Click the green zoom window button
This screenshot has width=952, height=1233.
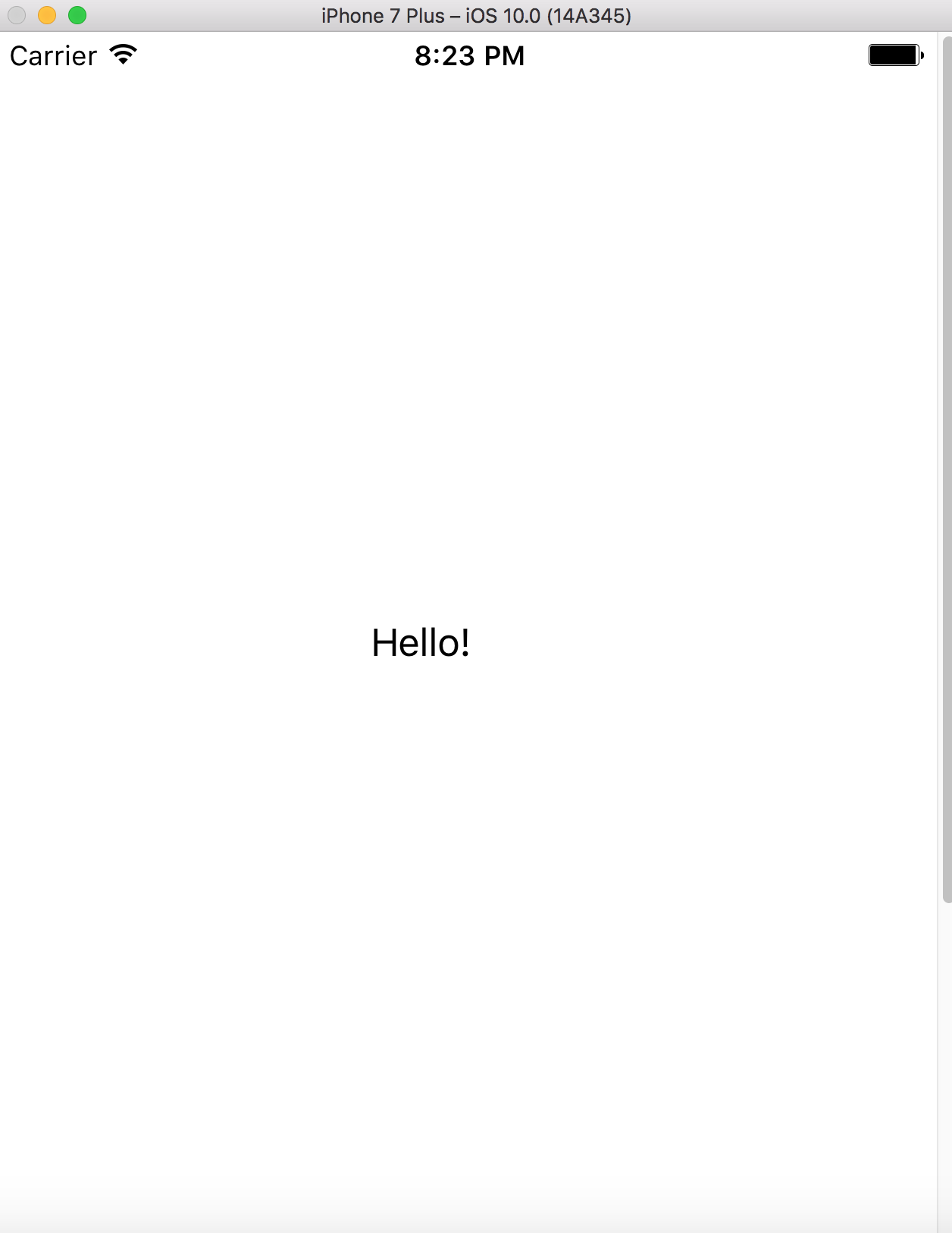tap(77, 15)
